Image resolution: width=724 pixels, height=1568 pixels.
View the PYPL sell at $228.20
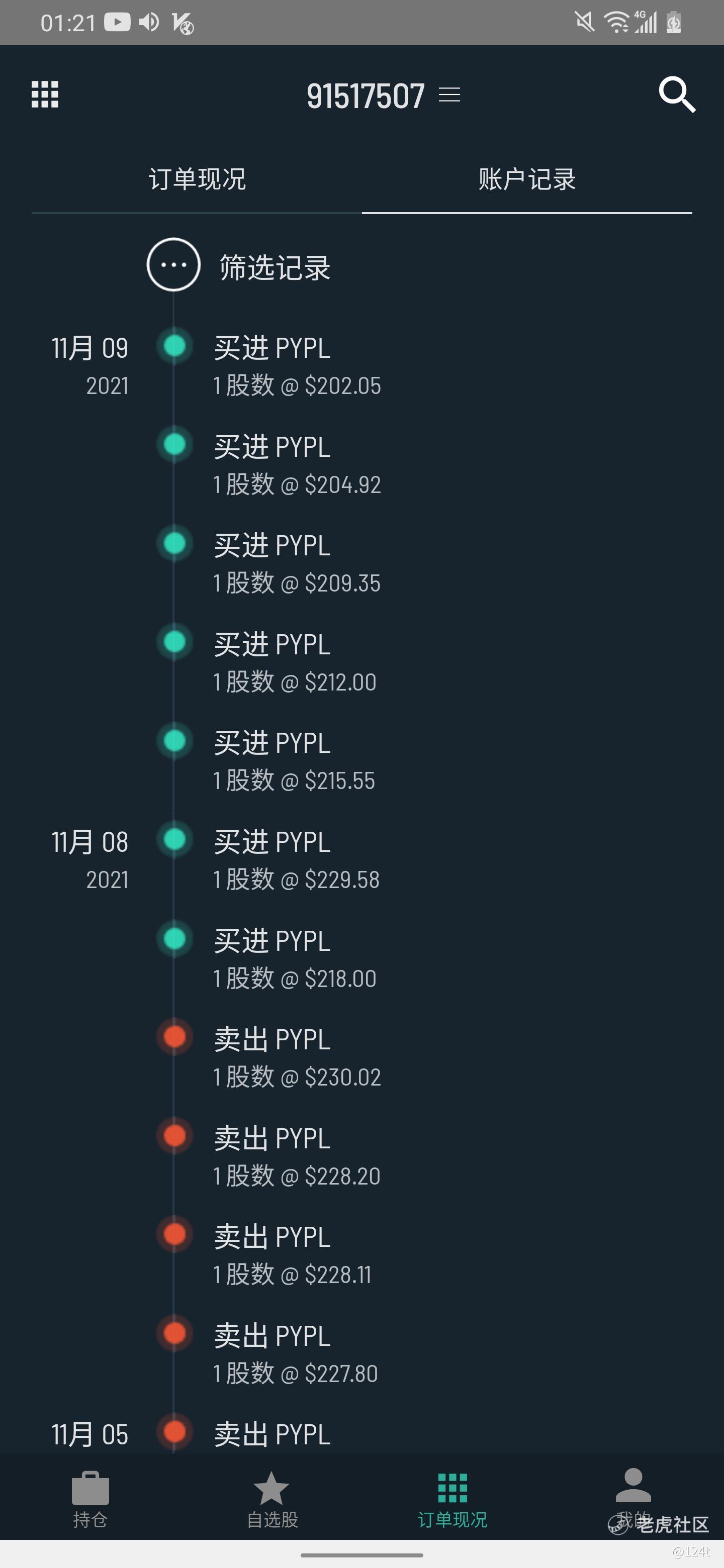tap(297, 1156)
